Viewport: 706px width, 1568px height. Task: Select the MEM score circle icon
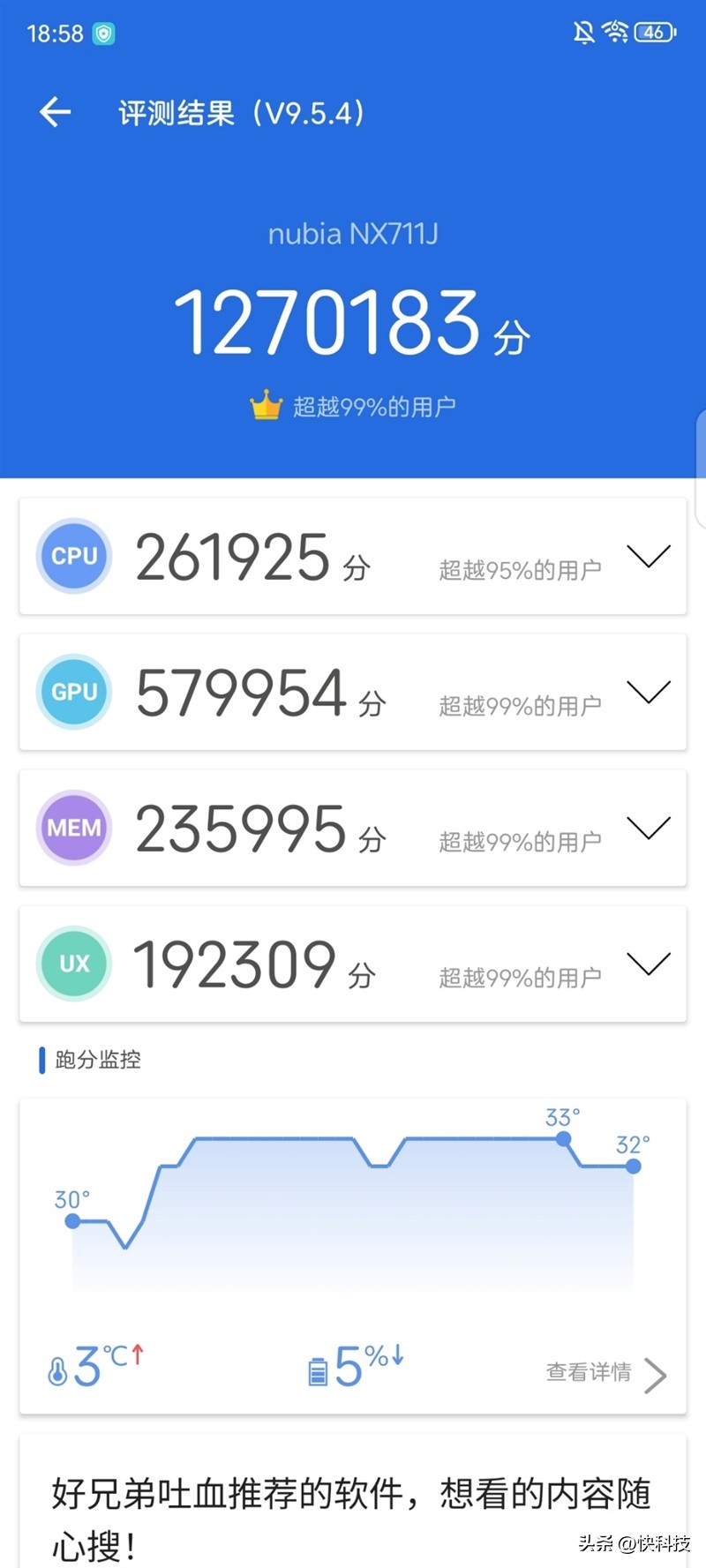(73, 828)
